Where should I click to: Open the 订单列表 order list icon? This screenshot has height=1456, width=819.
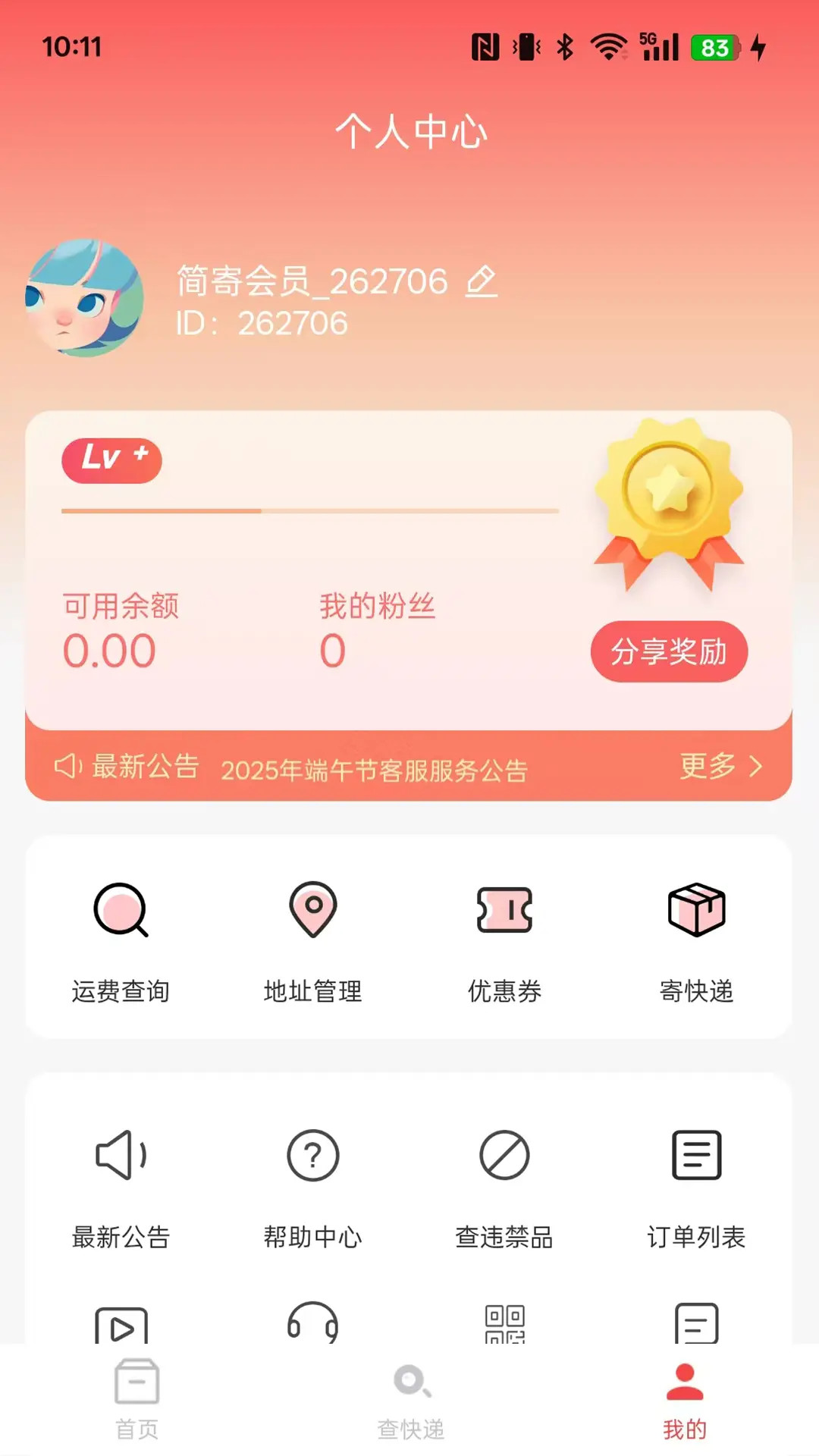pos(697,1156)
